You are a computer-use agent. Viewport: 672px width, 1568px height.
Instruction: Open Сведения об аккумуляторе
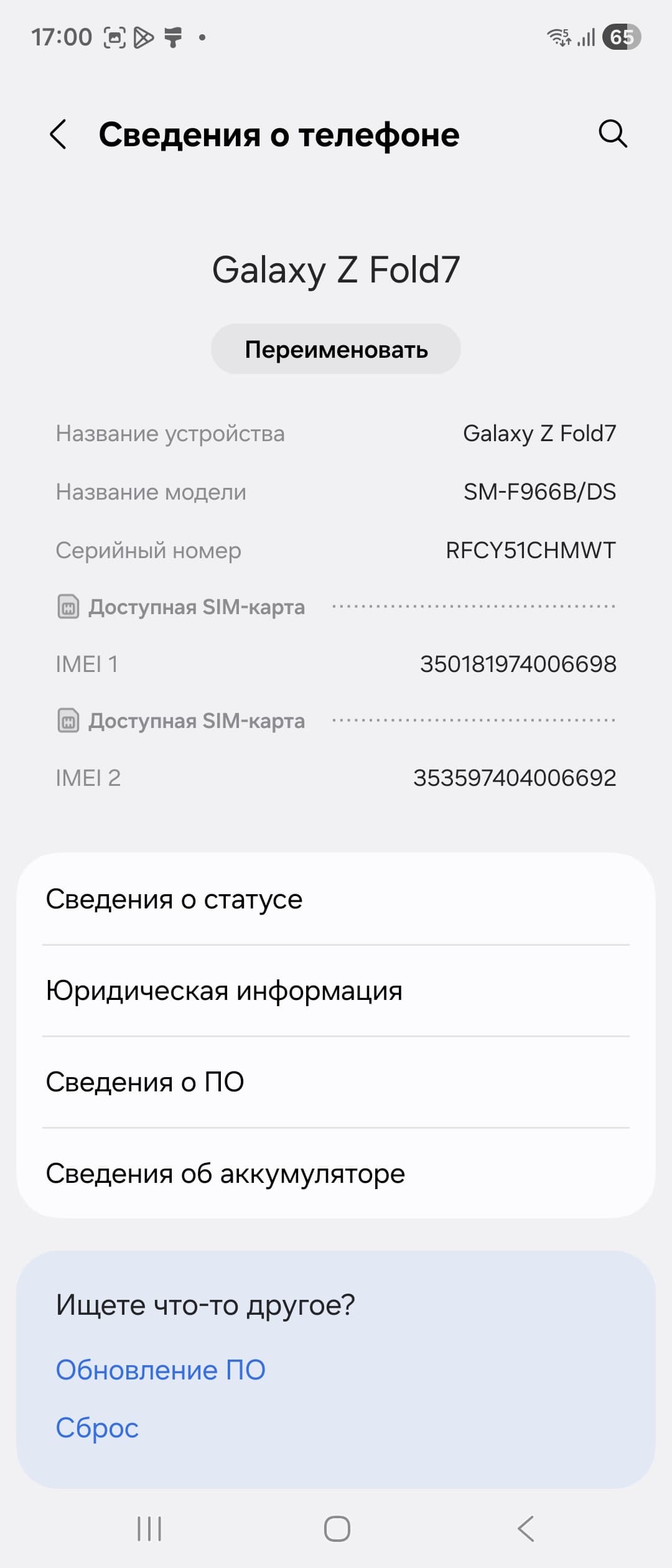tap(336, 1174)
